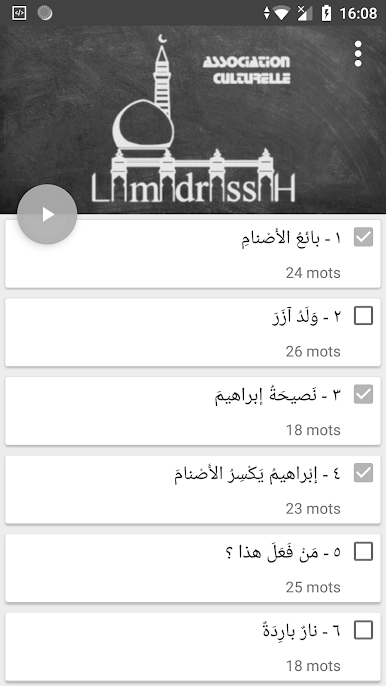Uncheck the box for lesson ٣ with 18 mots
386x686 pixels.
363,394
